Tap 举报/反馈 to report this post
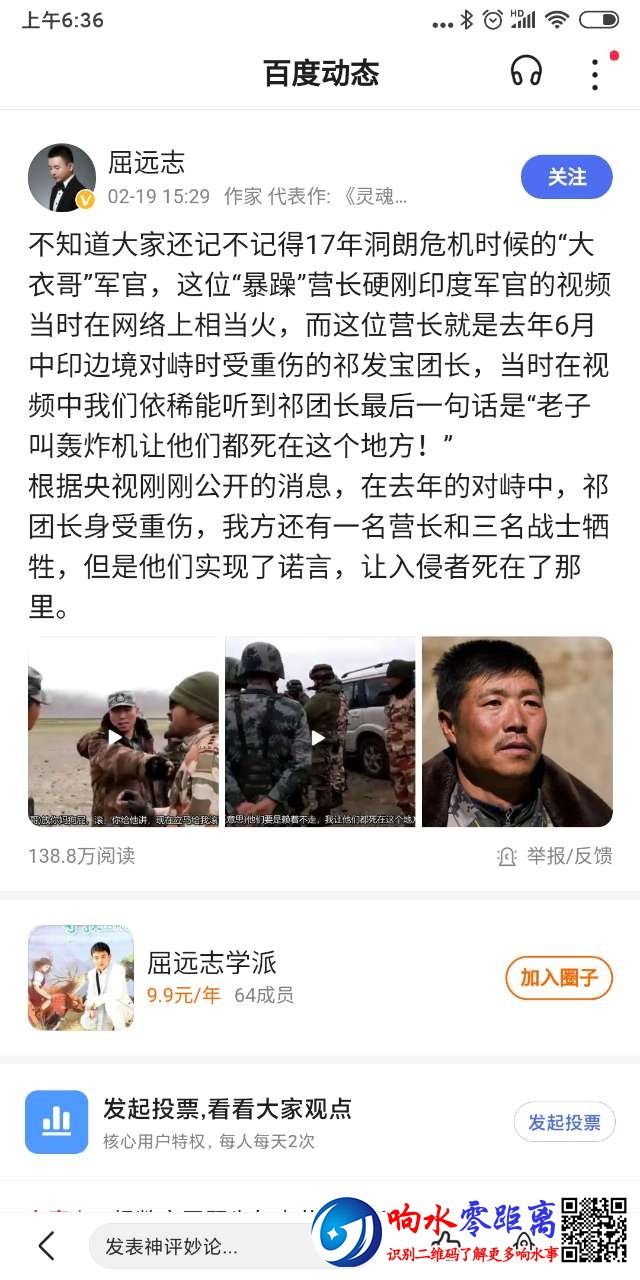The width and height of the screenshot is (640, 1280). pyautogui.click(x=555, y=856)
